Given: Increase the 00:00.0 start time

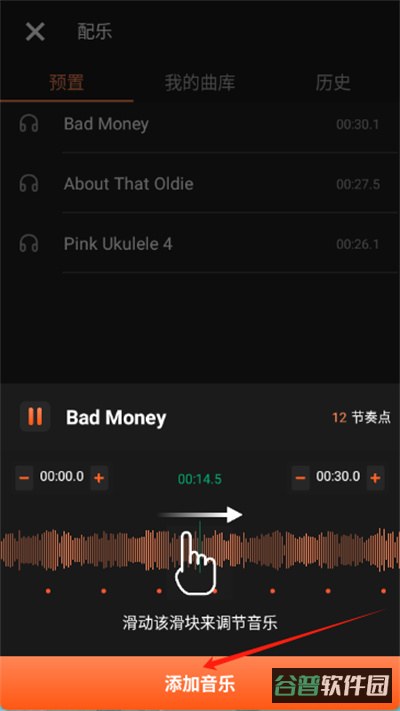Looking at the screenshot, I should pyautogui.click(x=99, y=477).
